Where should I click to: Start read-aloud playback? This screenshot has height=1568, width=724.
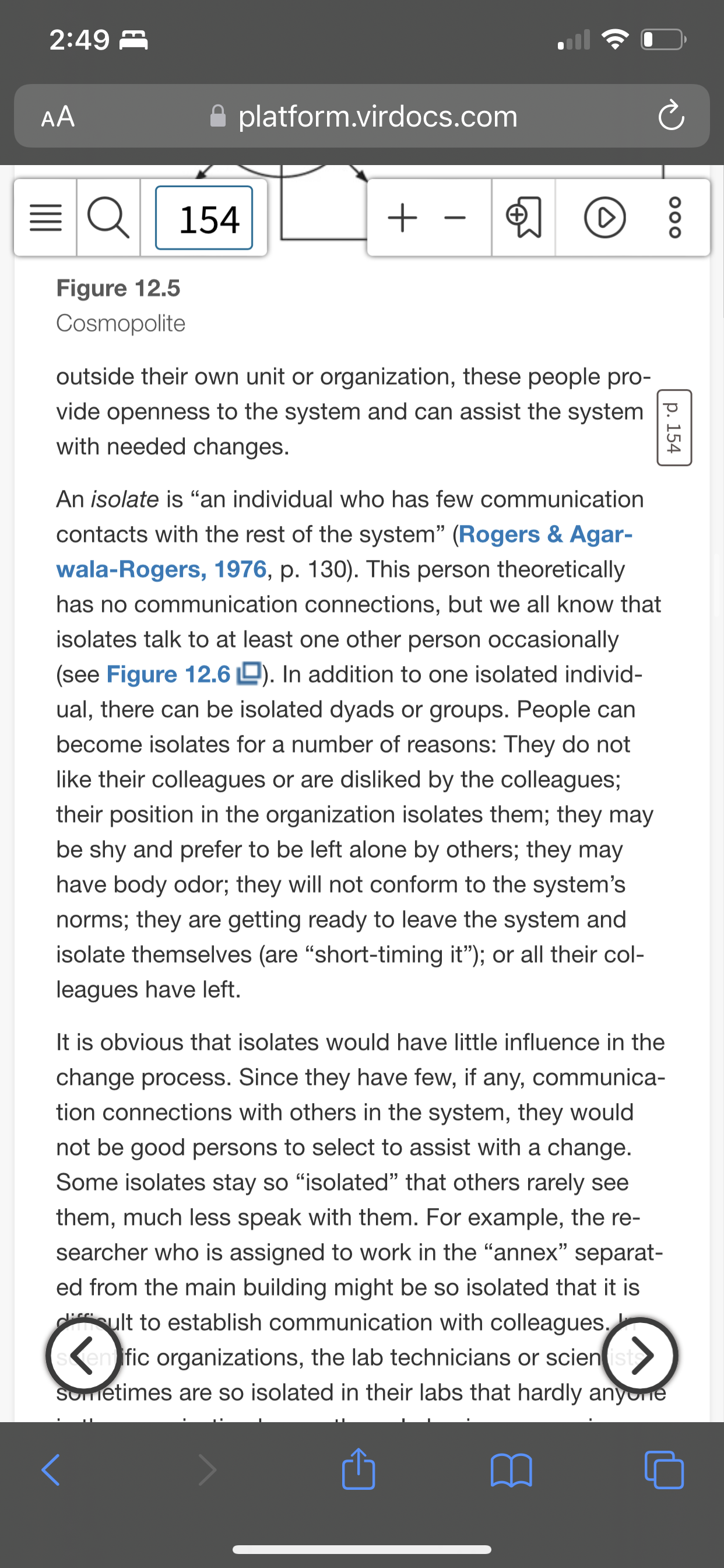click(x=604, y=218)
